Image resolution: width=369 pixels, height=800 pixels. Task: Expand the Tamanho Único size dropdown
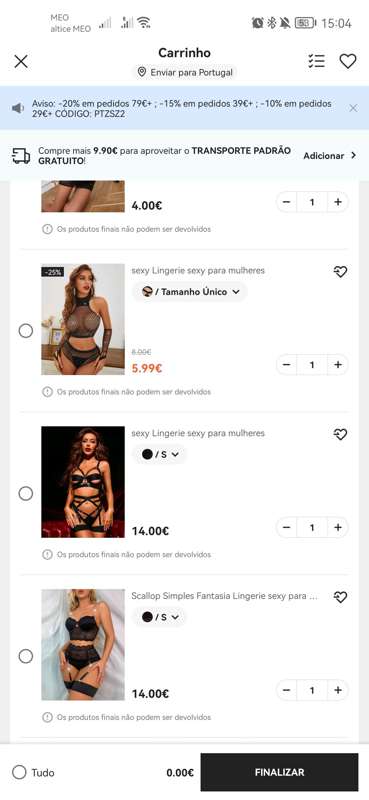190,292
